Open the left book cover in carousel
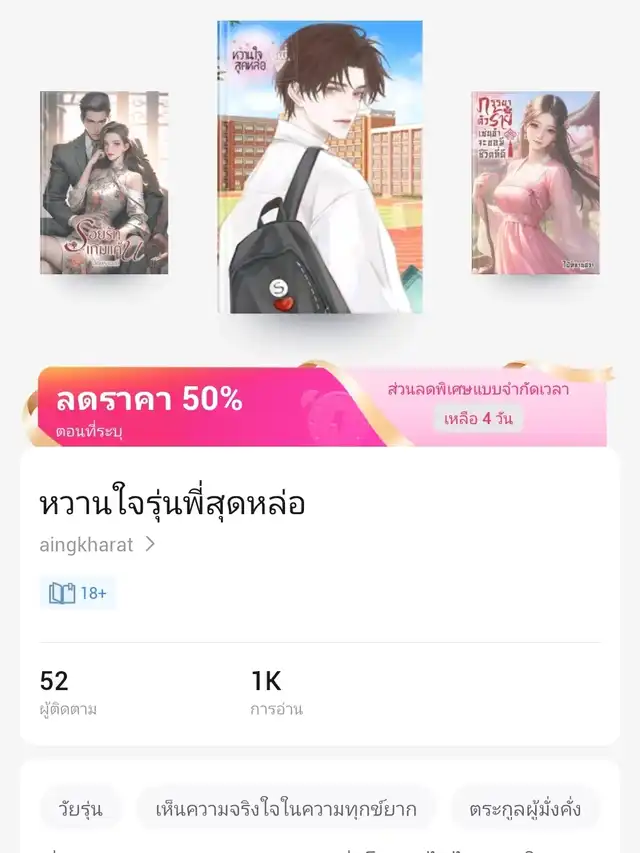Screen dimensions: 640x853 104,182
